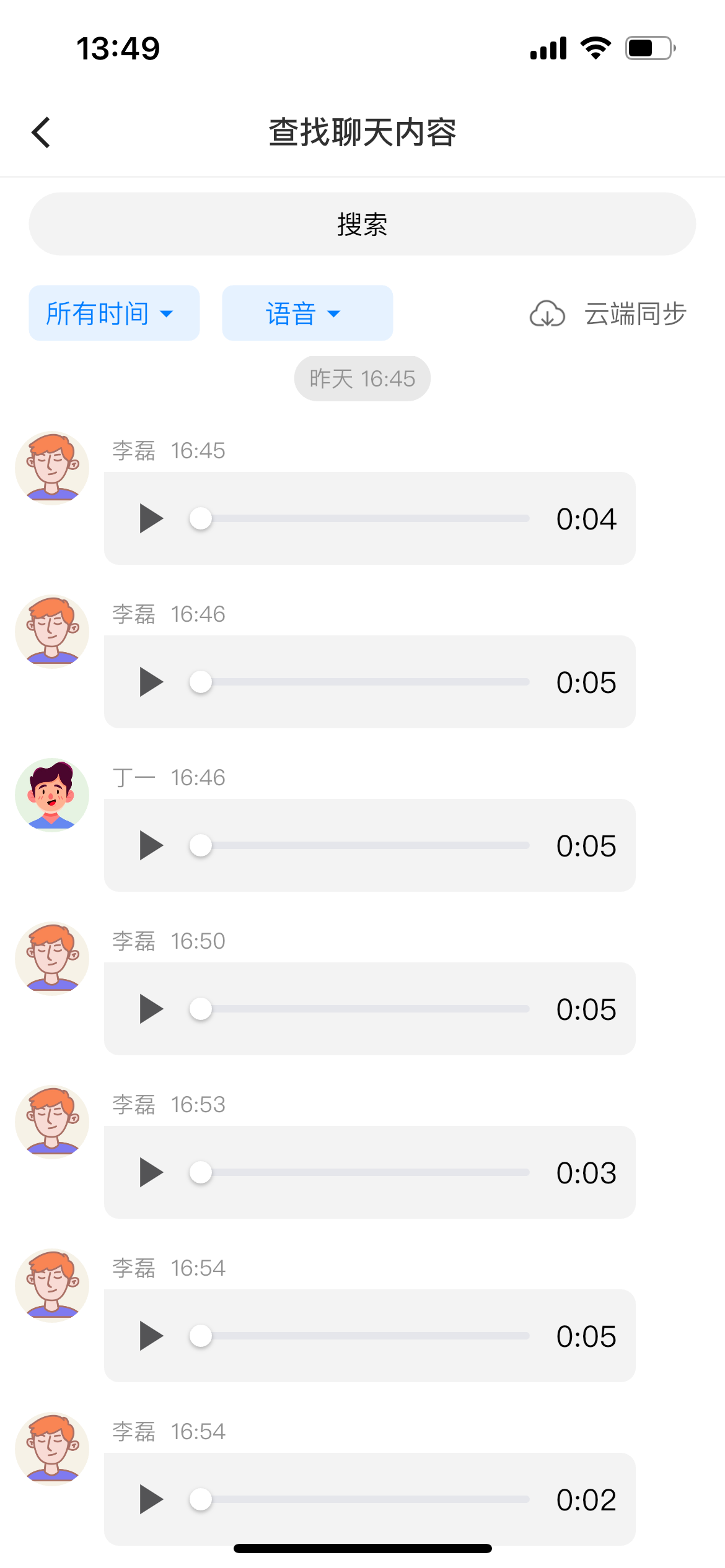Image resolution: width=725 pixels, height=1568 pixels.
Task: Tap the 搜索 search box
Action: [362, 224]
